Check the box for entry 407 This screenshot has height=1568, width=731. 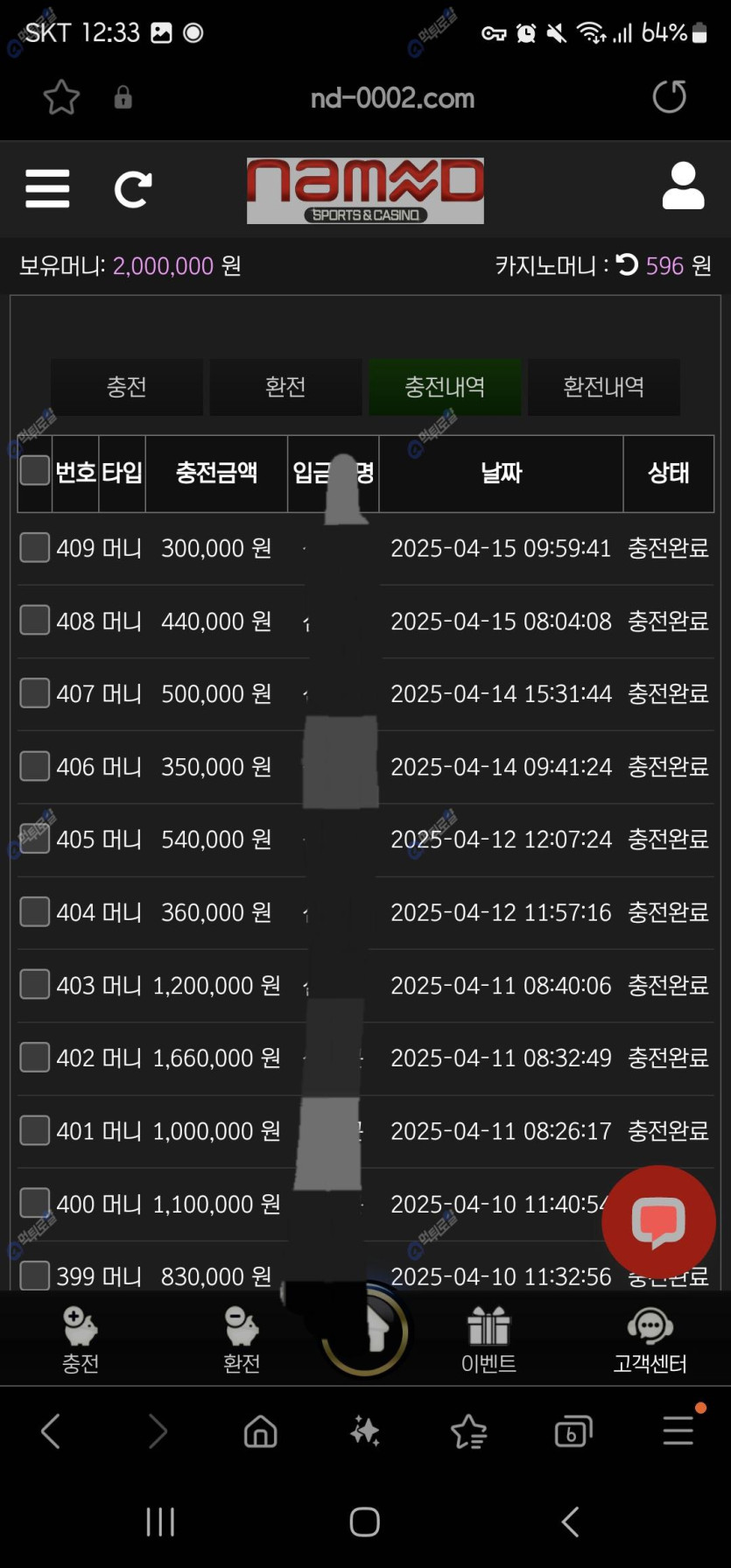pyautogui.click(x=35, y=693)
